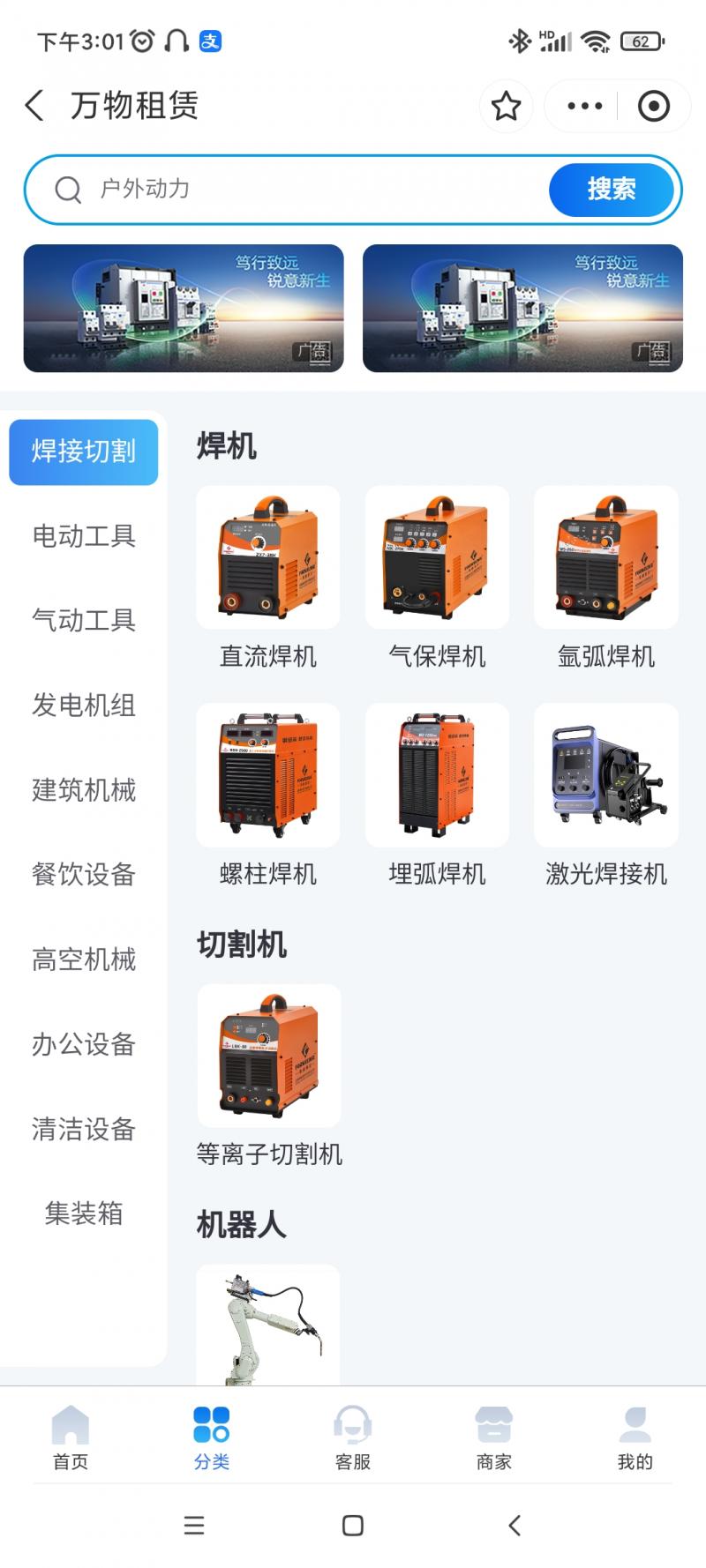
Task: Open the 建筑机械 category
Action: 84,790
